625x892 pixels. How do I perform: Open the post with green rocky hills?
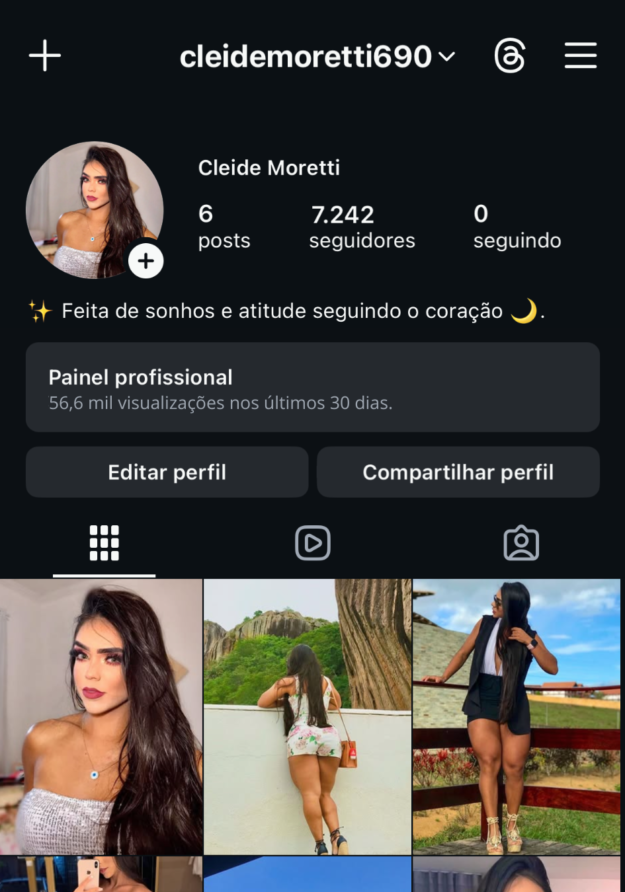point(308,716)
